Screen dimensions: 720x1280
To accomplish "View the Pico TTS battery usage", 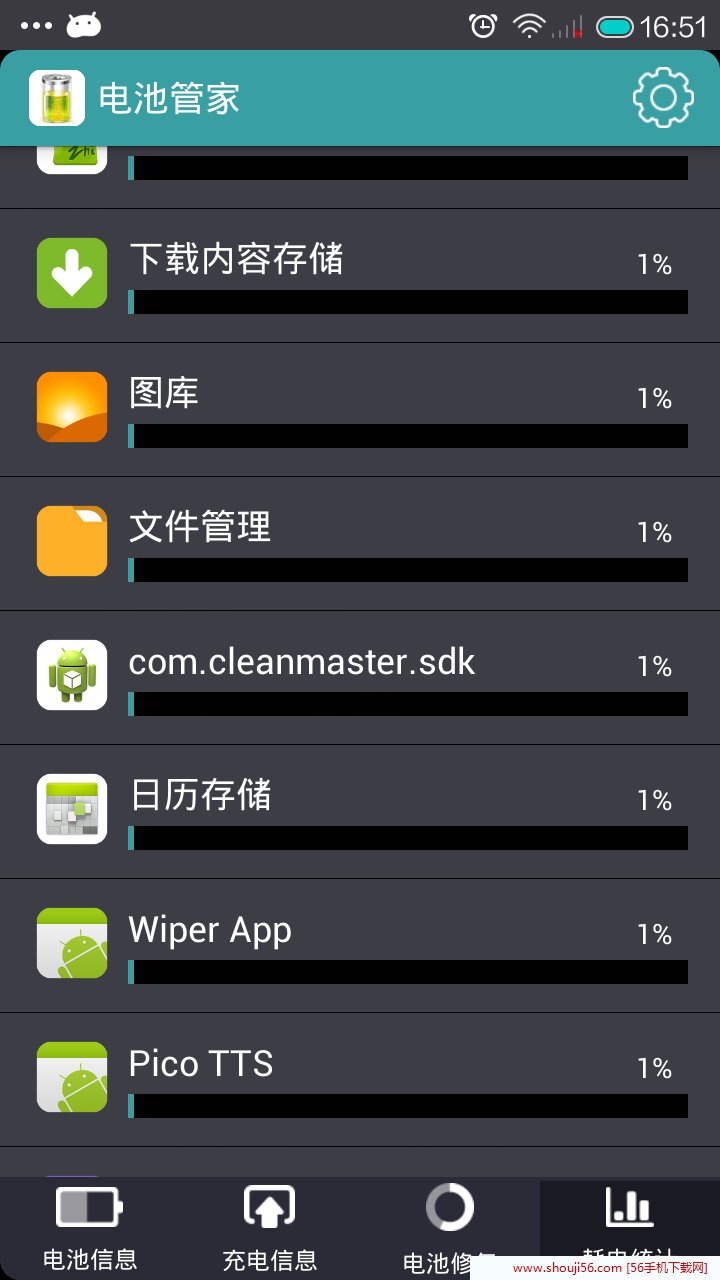I will tap(360, 1080).
